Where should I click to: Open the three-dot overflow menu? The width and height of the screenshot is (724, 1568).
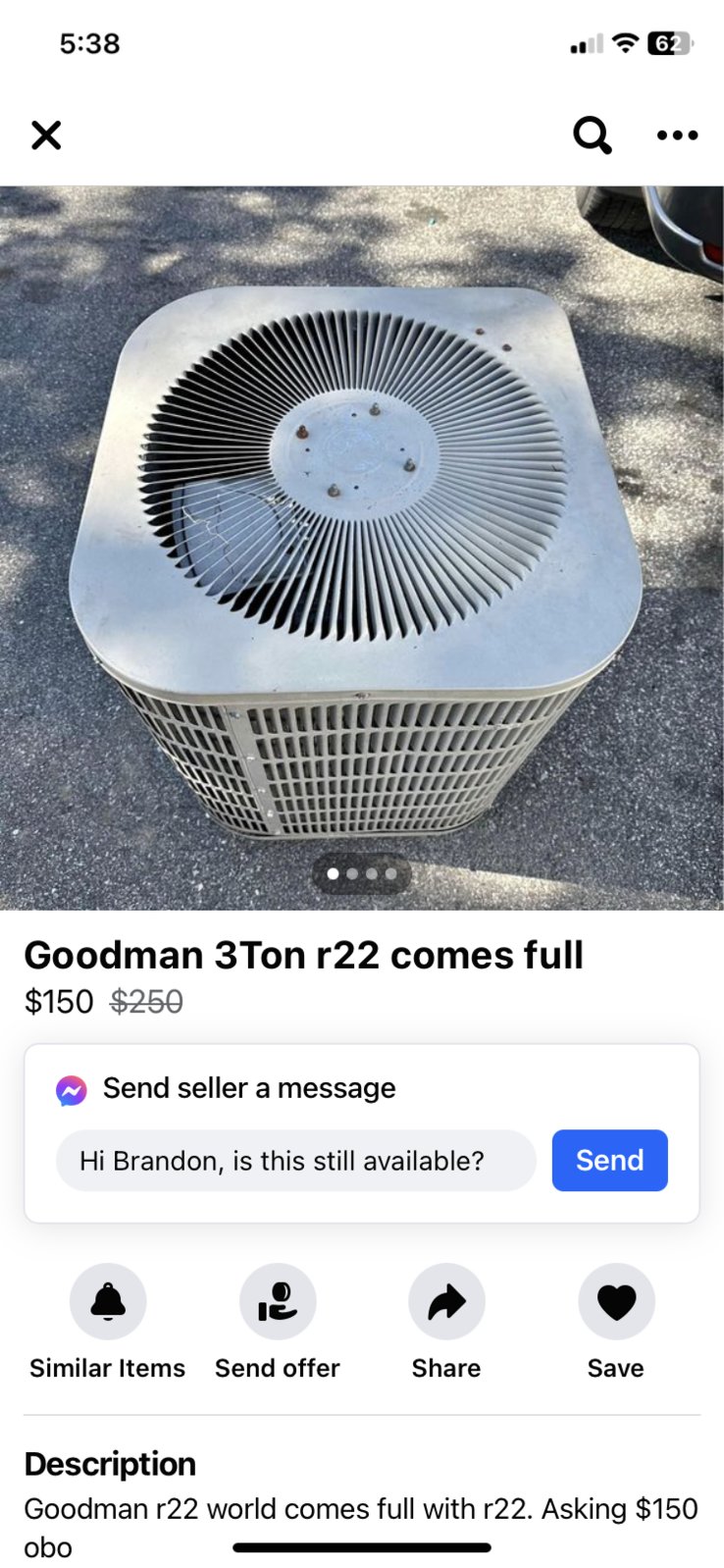[677, 134]
